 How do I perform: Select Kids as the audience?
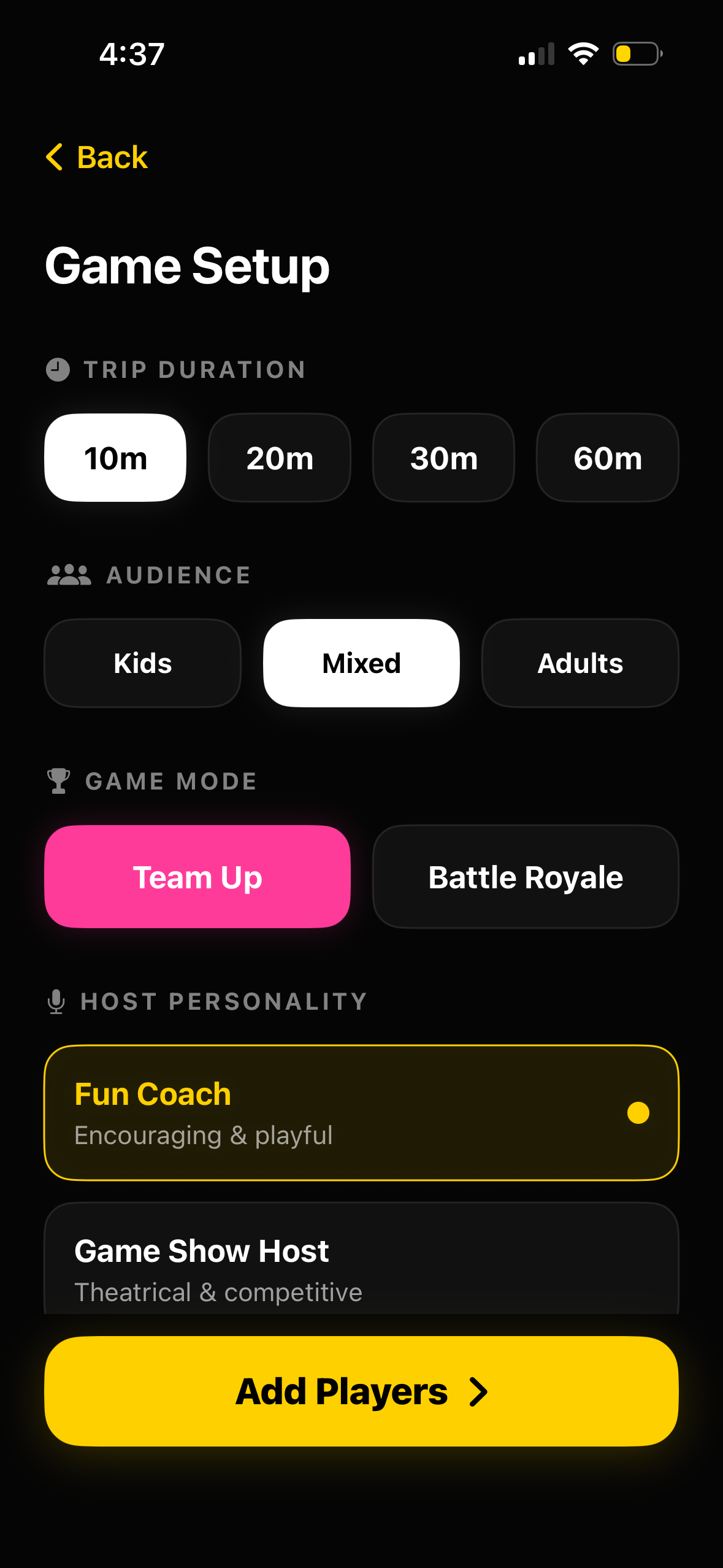[142, 663]
